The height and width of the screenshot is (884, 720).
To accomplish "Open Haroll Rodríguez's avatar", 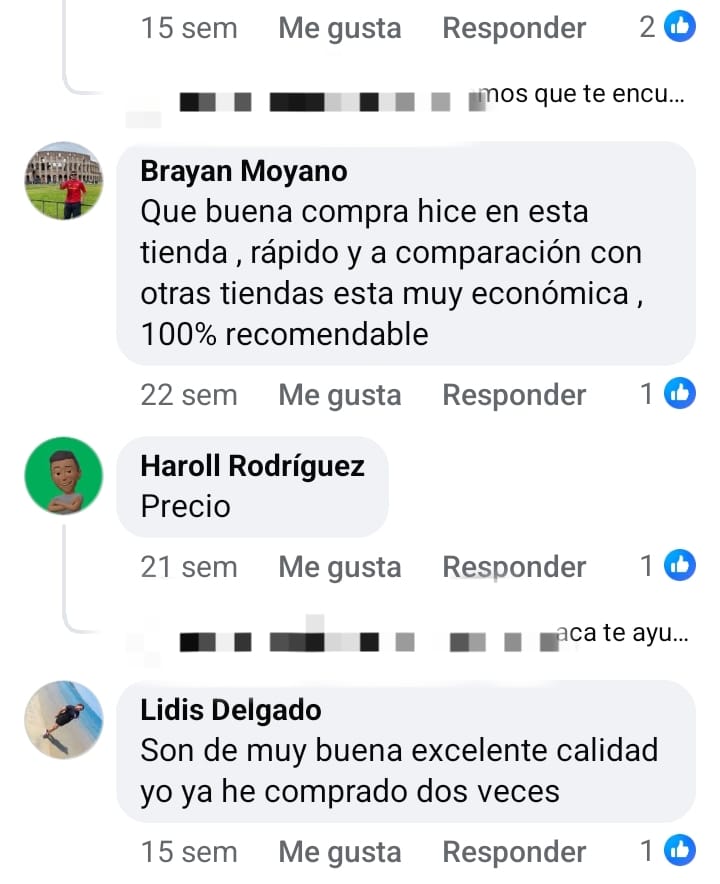I will click(x=63, y=476).
